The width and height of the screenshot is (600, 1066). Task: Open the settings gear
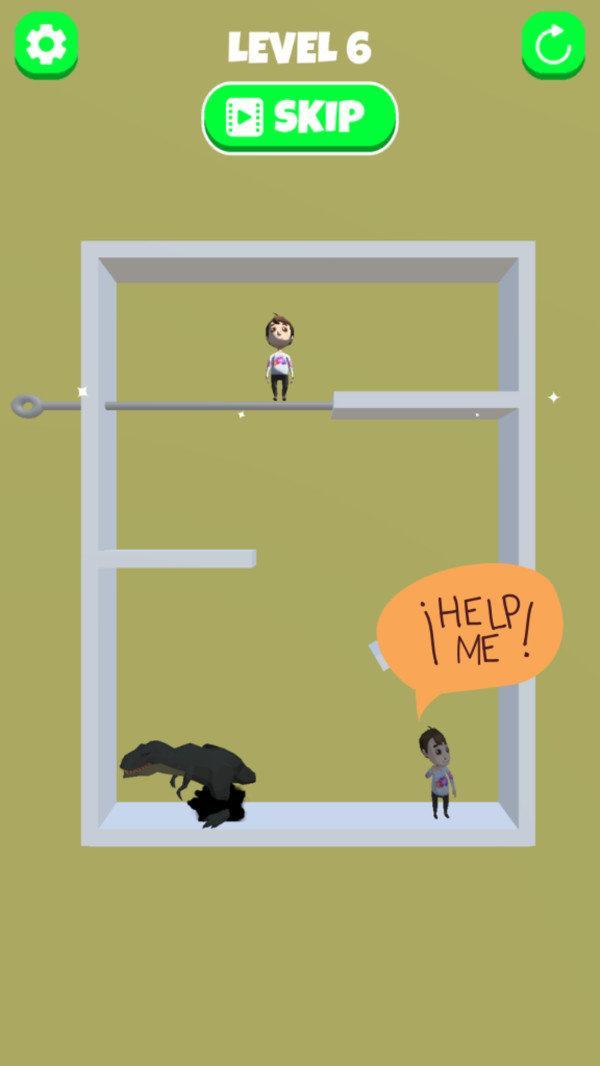(46, 45)
